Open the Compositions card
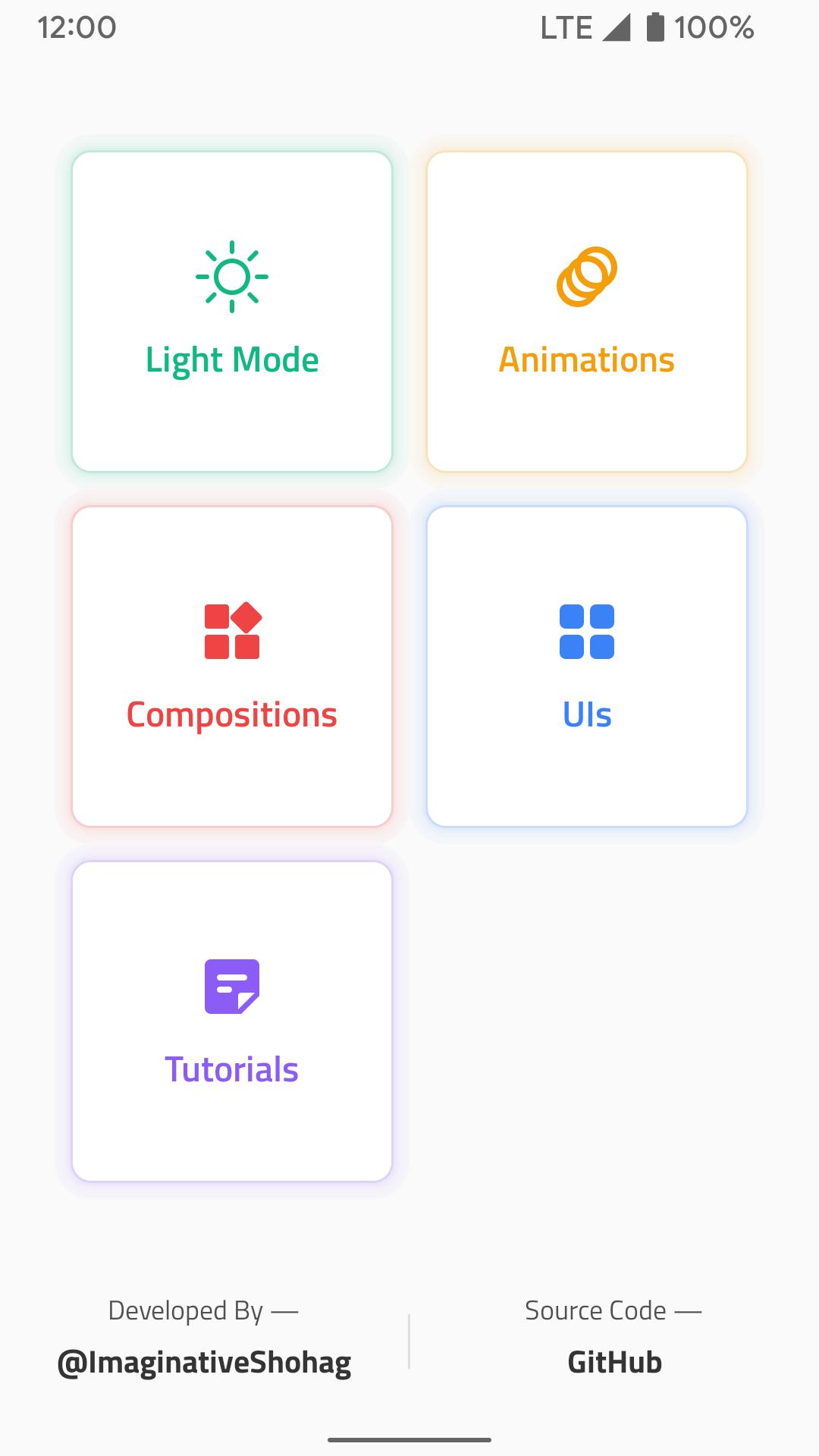Viewport: 819px width, 1456px height. [x=232, y=667]
